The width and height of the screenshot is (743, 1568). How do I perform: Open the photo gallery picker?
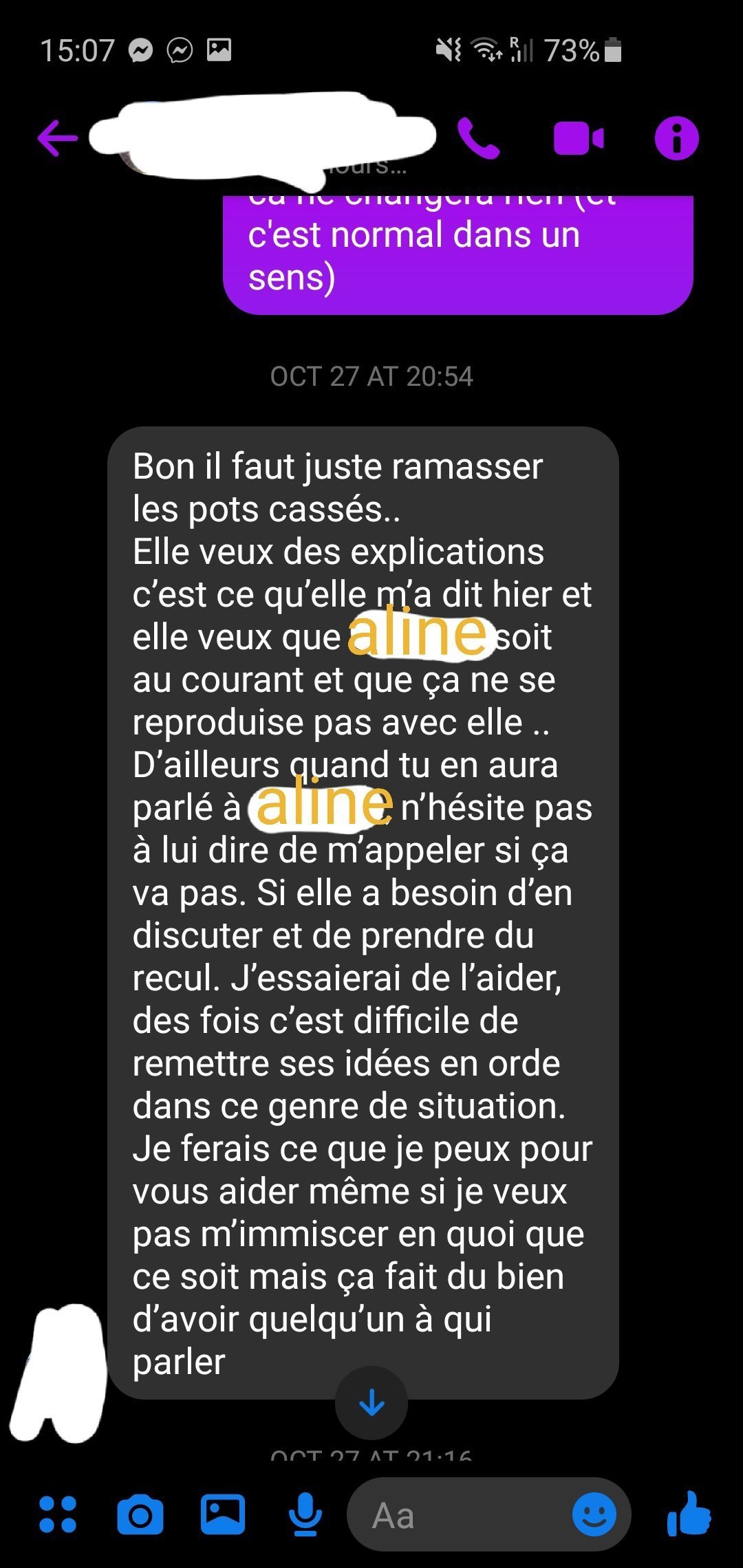coord(222,1514)
